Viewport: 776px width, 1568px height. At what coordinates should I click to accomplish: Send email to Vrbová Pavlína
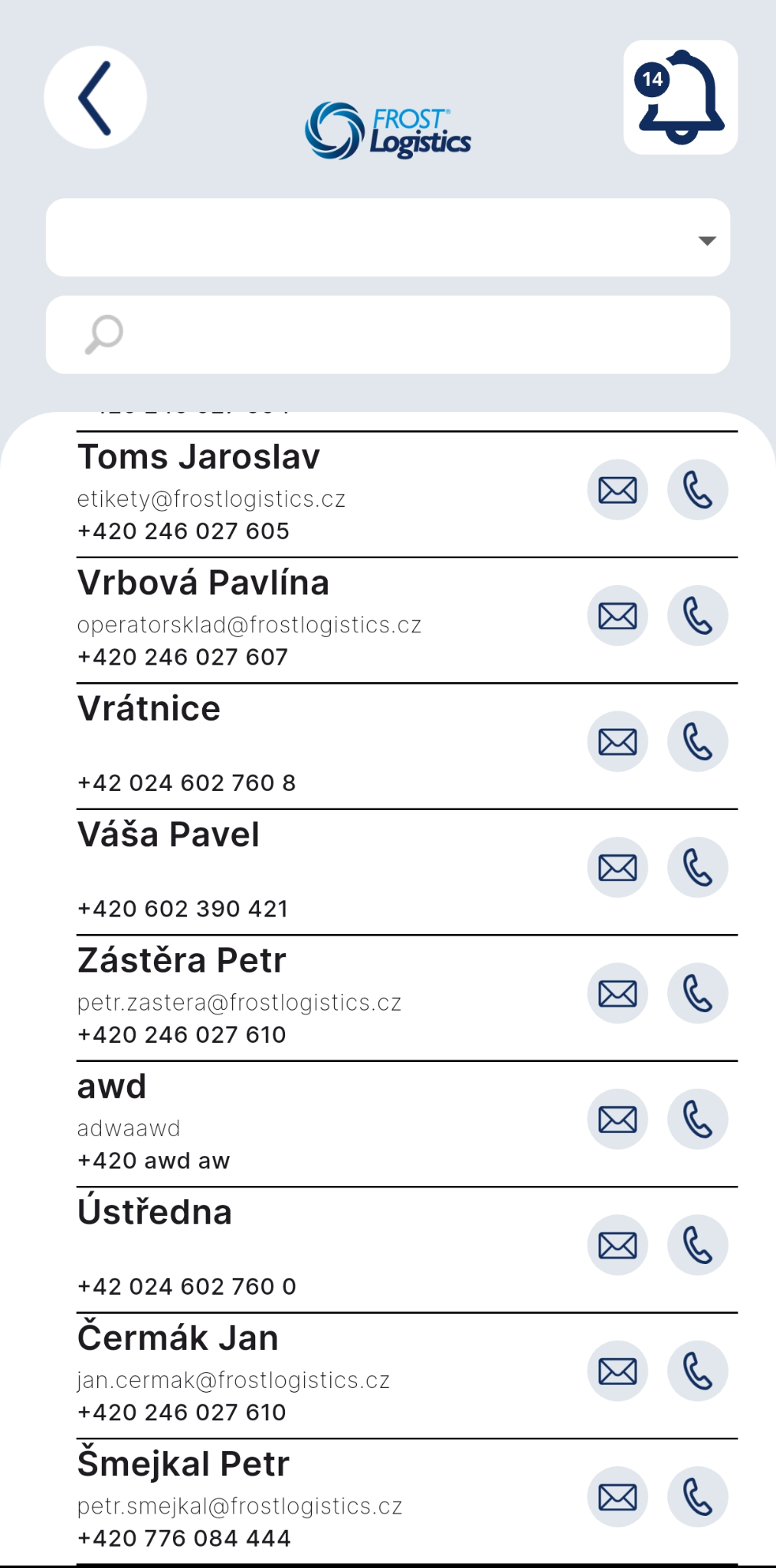[617, 616]
